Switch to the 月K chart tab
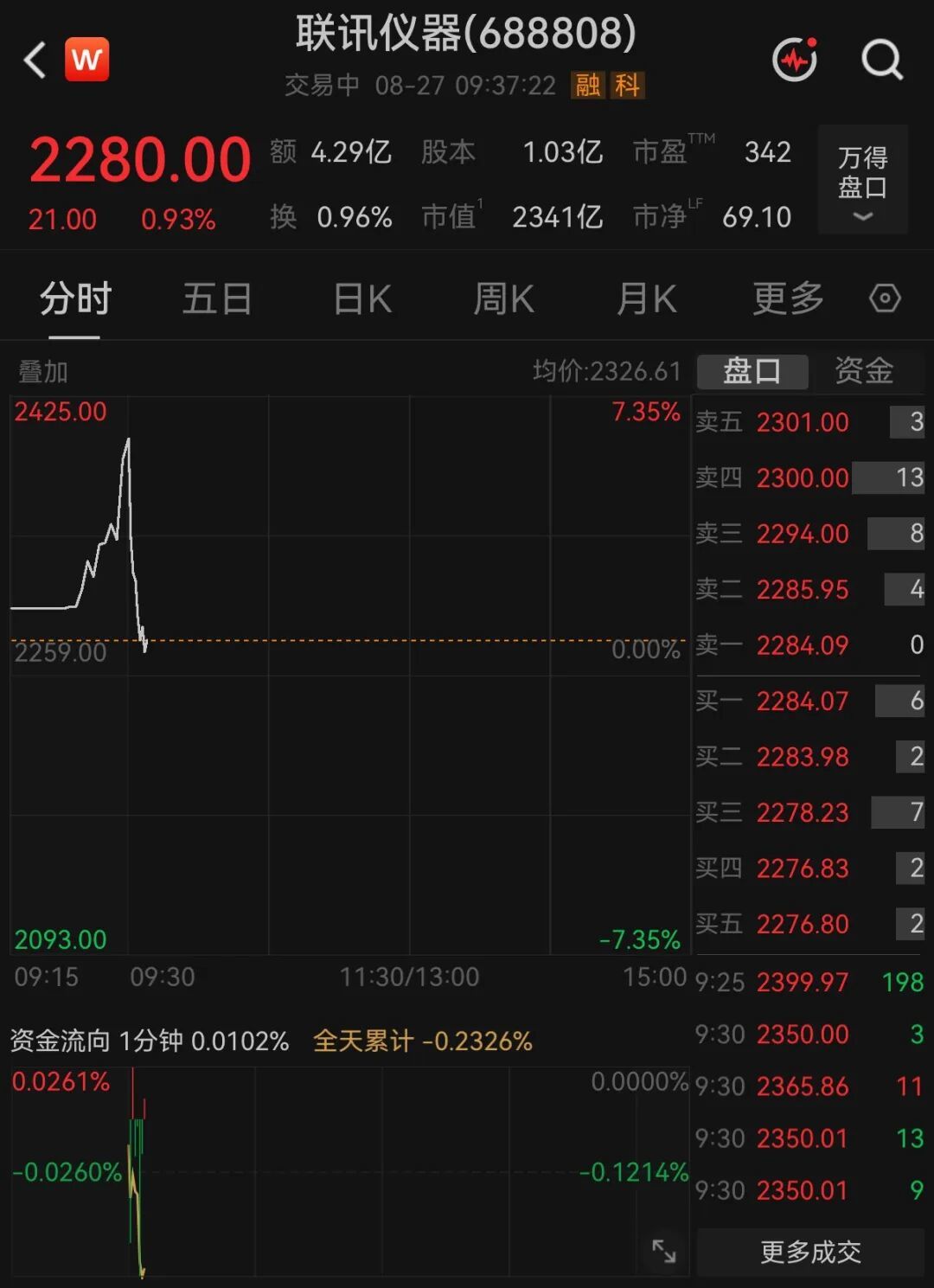The image size is (934, 1288). coord(646,299)
